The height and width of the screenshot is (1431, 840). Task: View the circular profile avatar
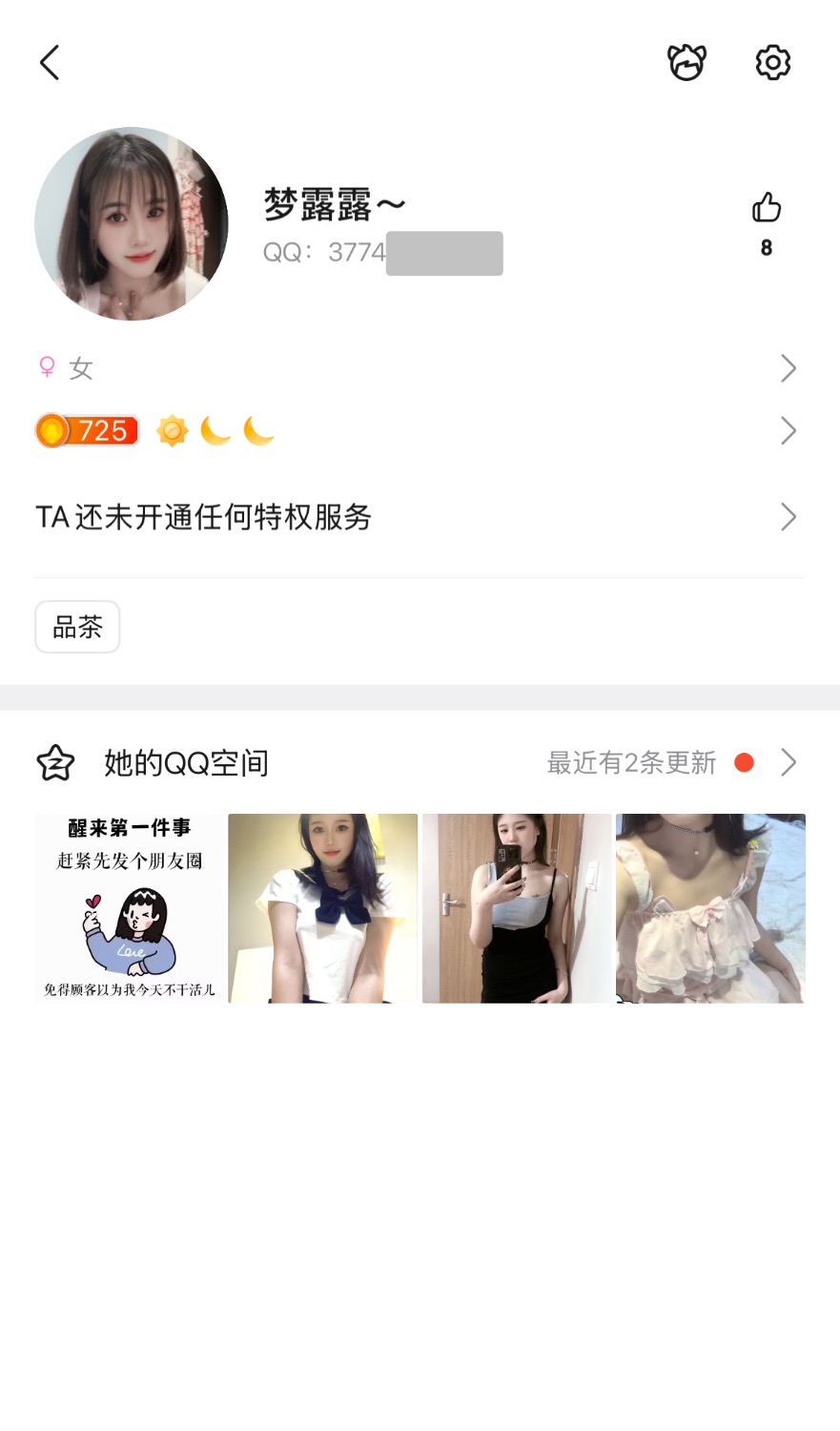tap(132, 223)
